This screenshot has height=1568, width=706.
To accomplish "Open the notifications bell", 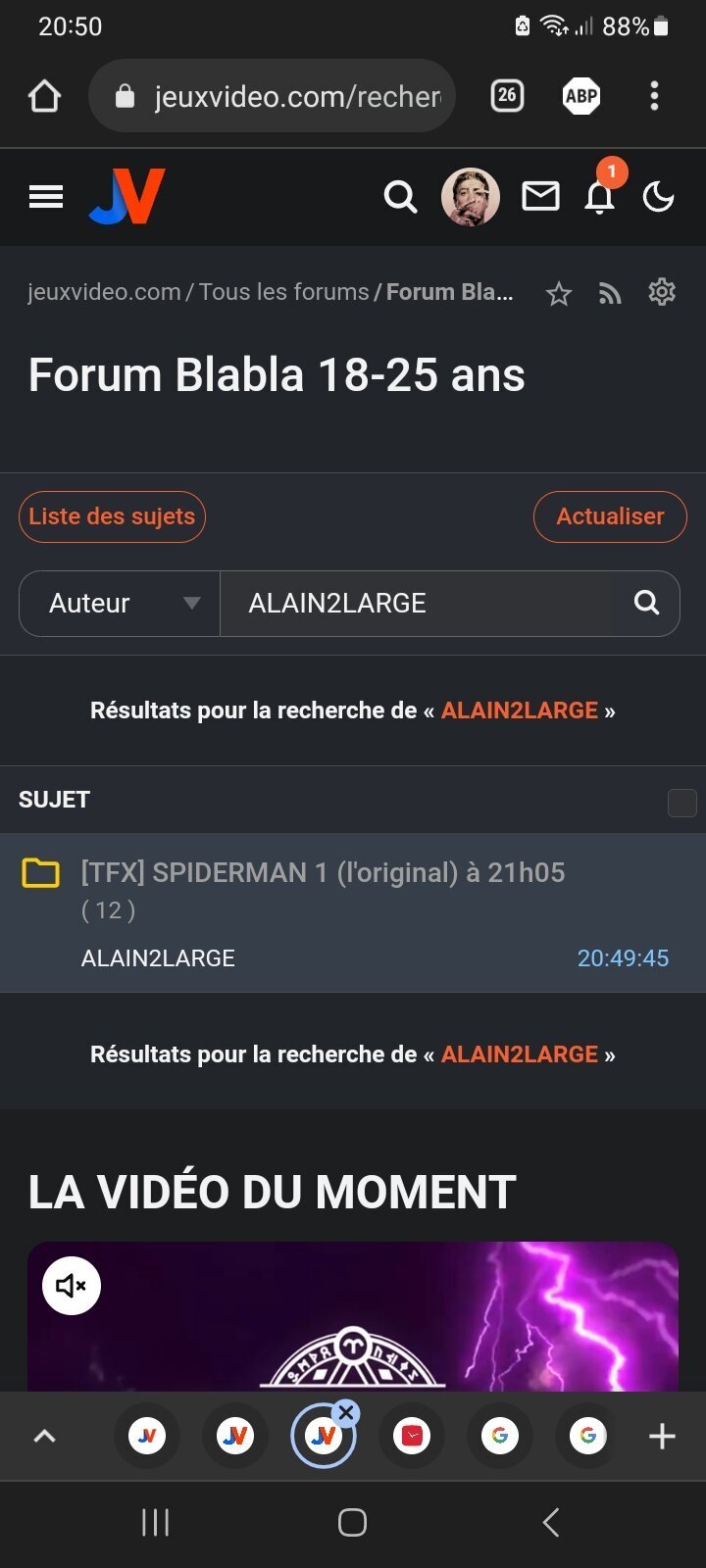I will (x=600, y=197).
